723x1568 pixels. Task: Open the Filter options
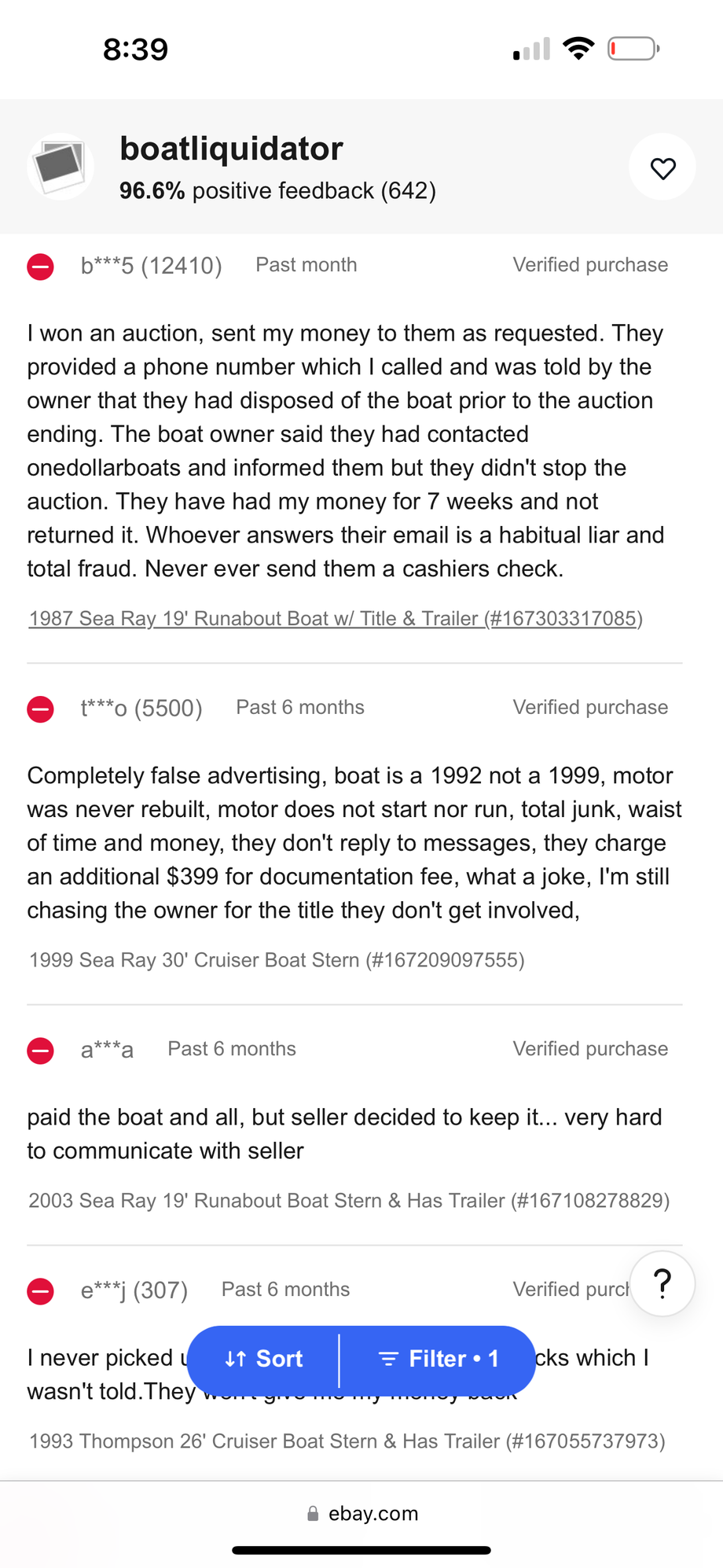[439, 1358]
